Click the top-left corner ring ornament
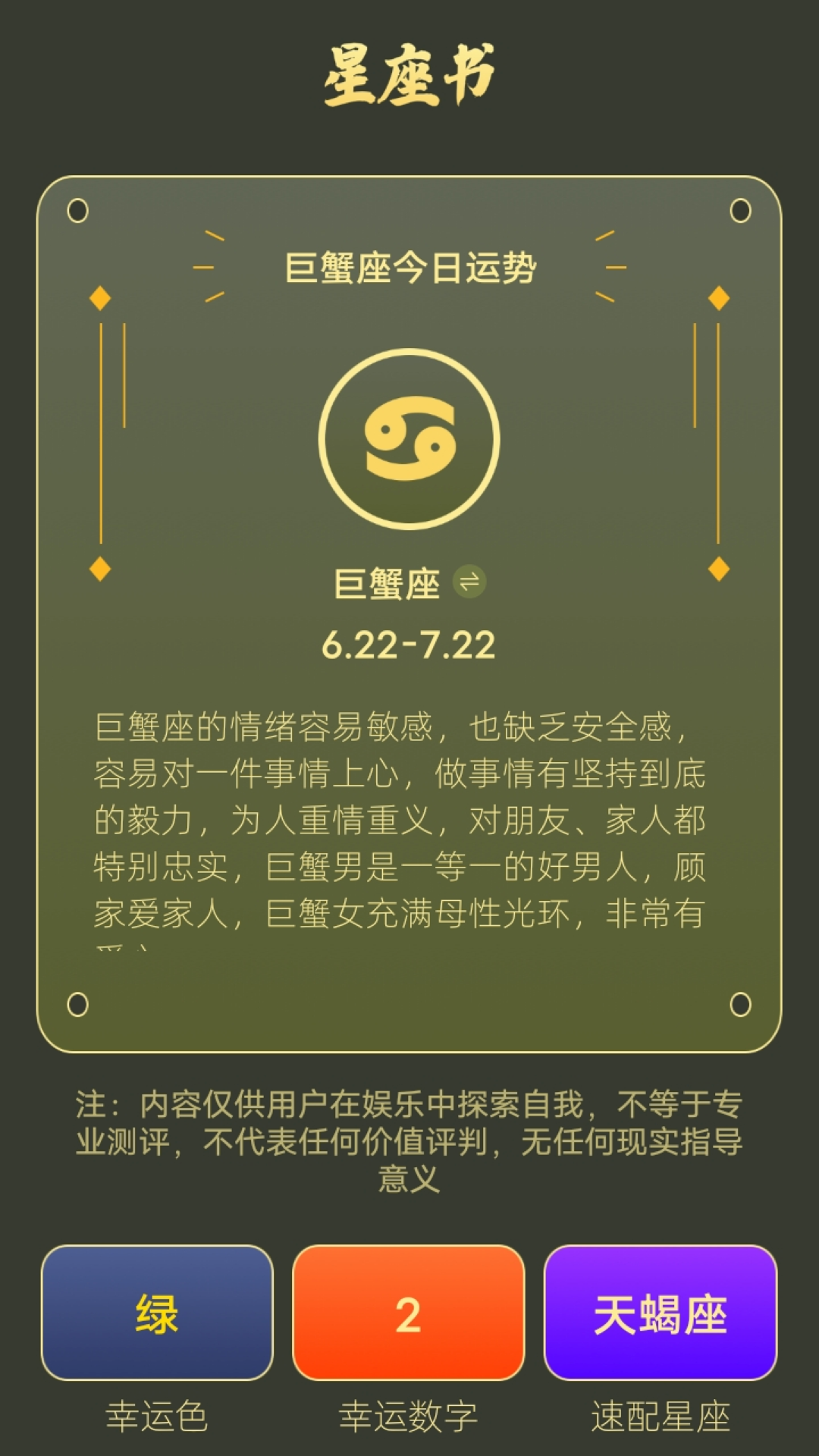The width and height of the screenshot is (819, 1456). (78, 210)
